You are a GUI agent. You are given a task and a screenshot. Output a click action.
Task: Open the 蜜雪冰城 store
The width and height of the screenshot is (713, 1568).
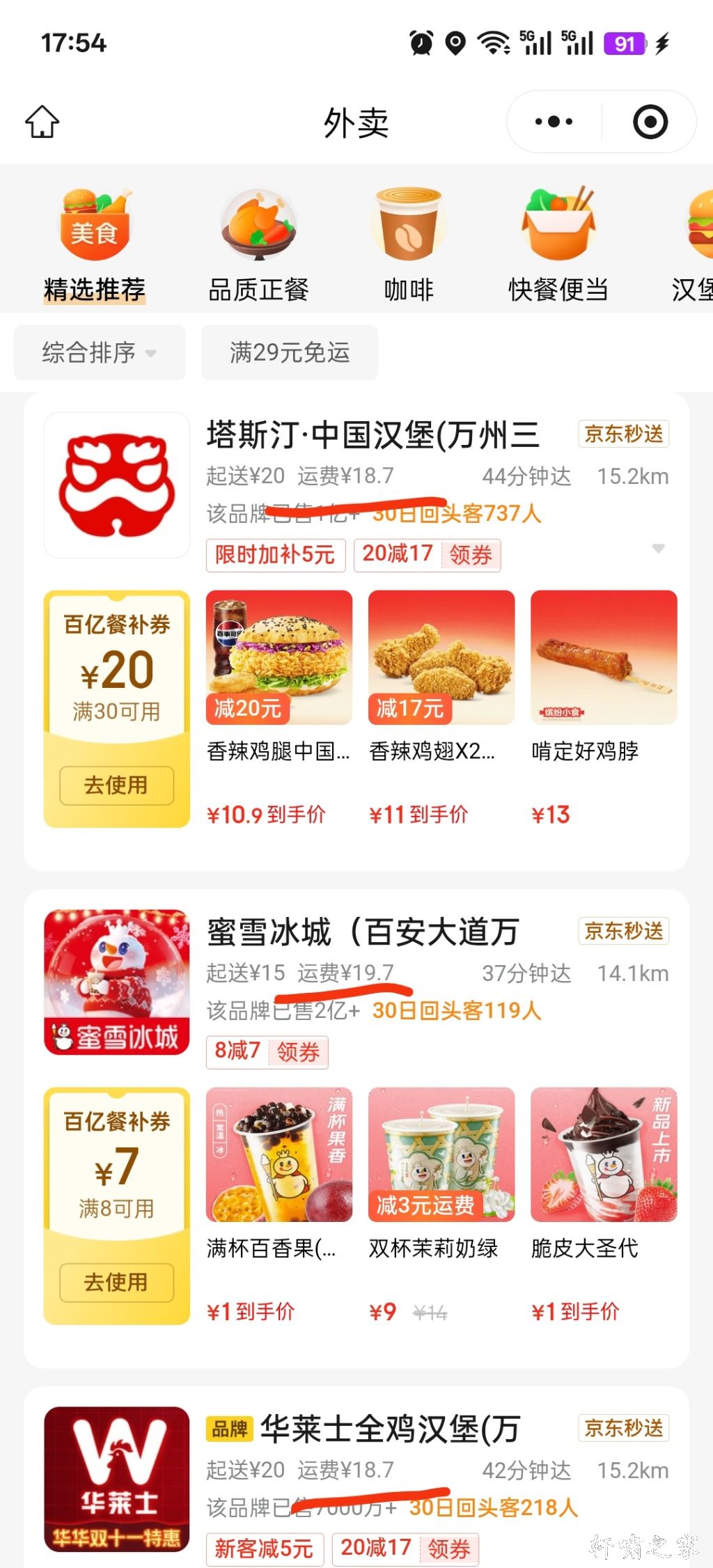click(362, 932)
